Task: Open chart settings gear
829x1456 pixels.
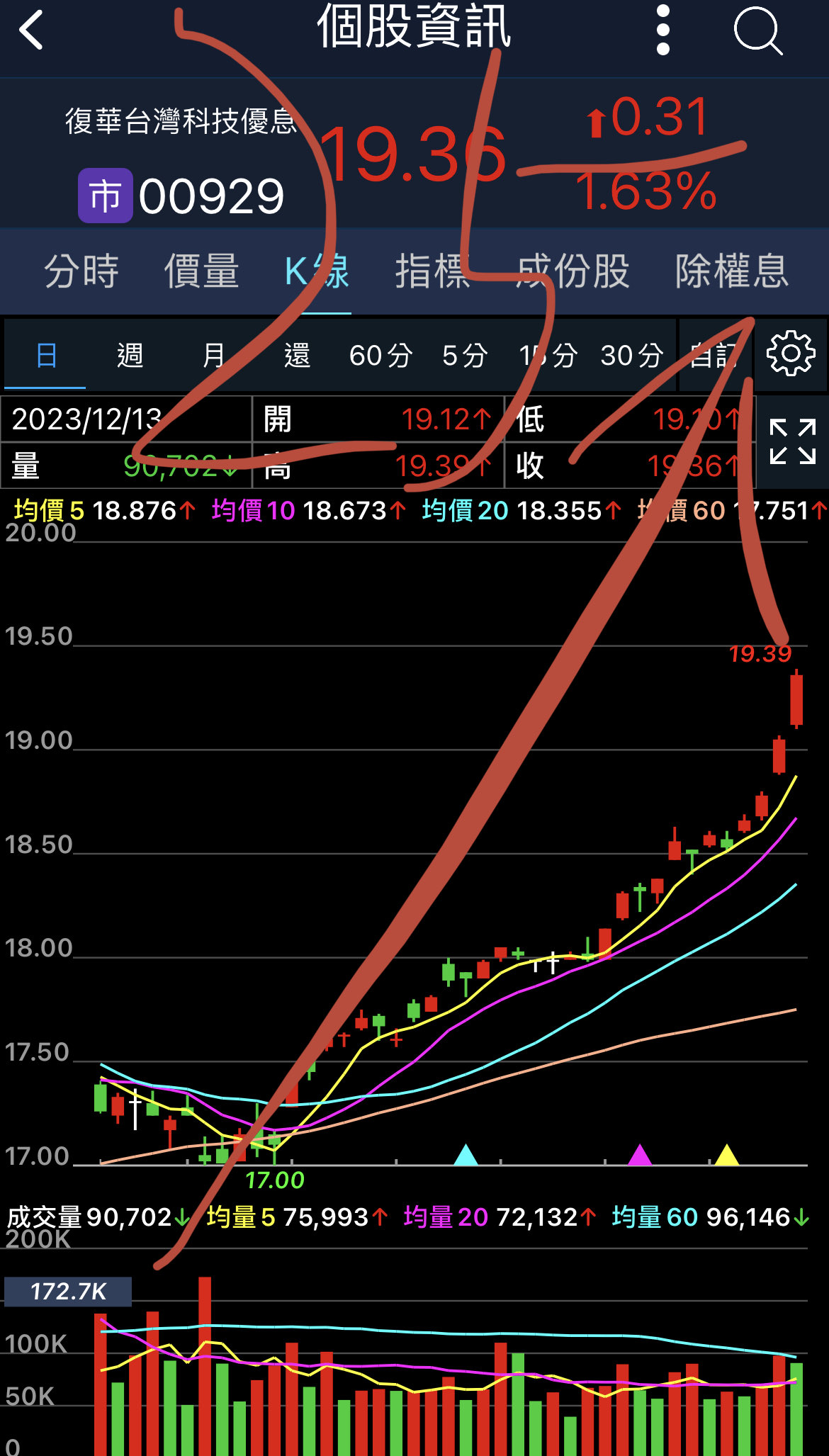Action: click(791, 354)
